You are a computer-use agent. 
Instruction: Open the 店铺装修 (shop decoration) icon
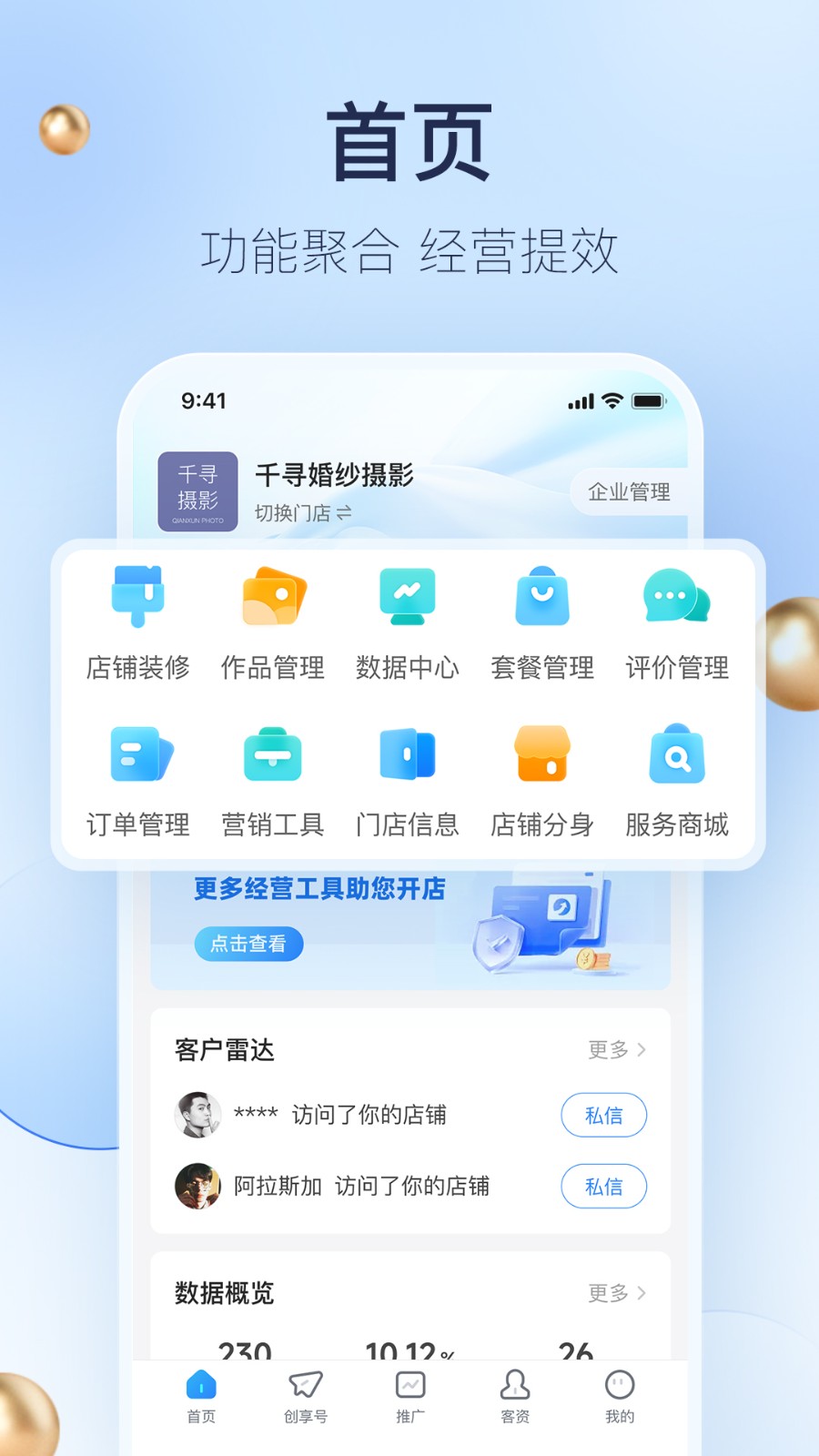click(136, 619)
